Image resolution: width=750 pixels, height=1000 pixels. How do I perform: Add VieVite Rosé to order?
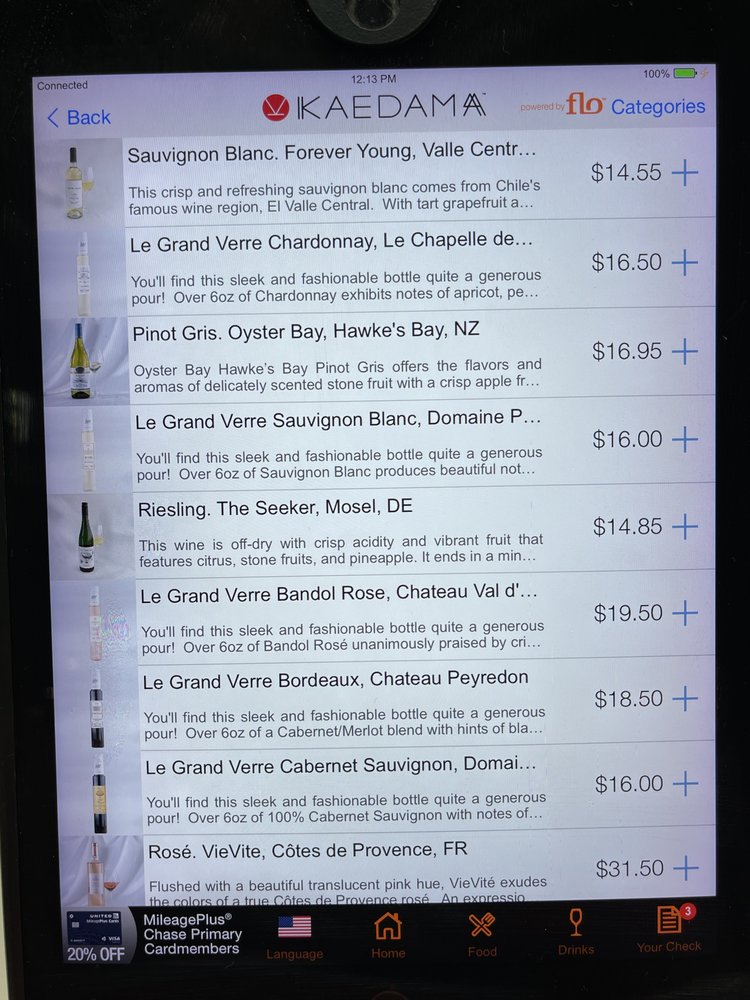point(686,868)
